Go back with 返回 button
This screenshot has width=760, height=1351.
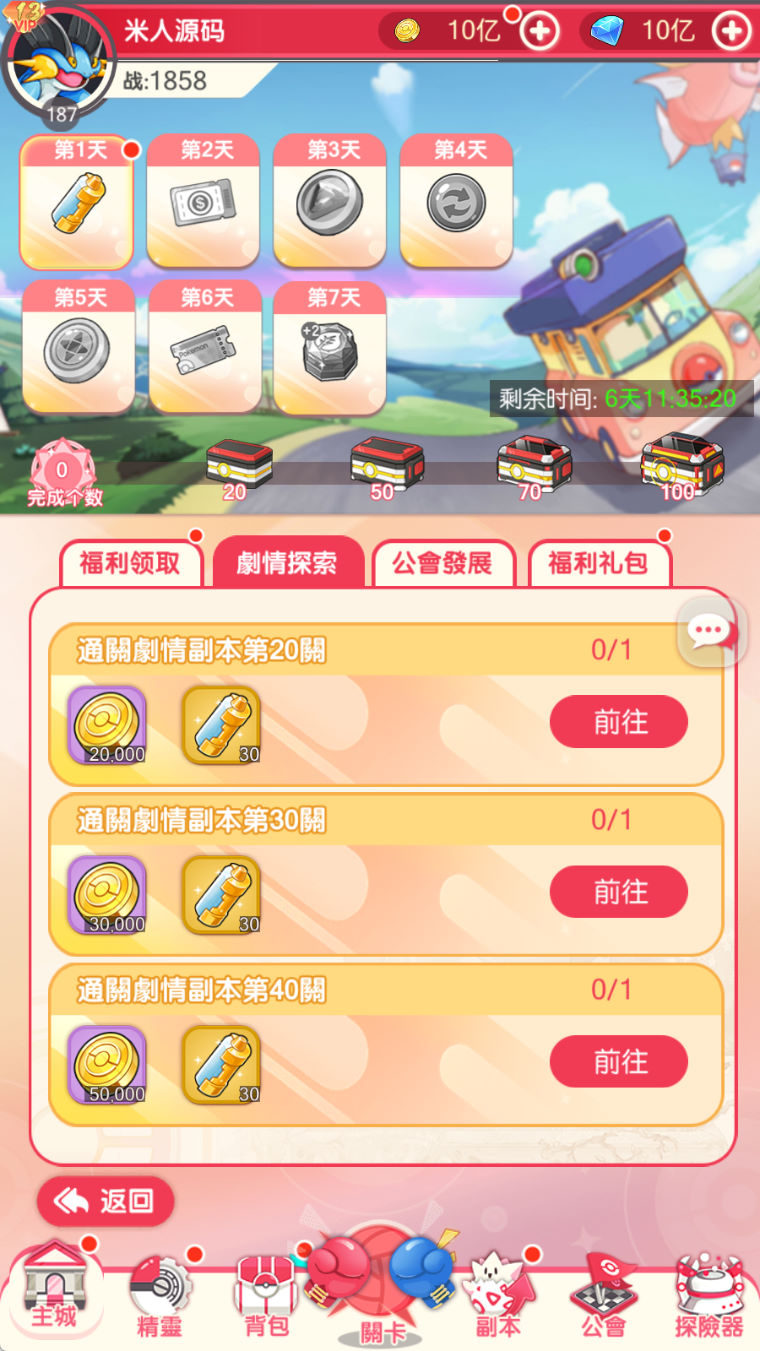tap(105, 1201)
